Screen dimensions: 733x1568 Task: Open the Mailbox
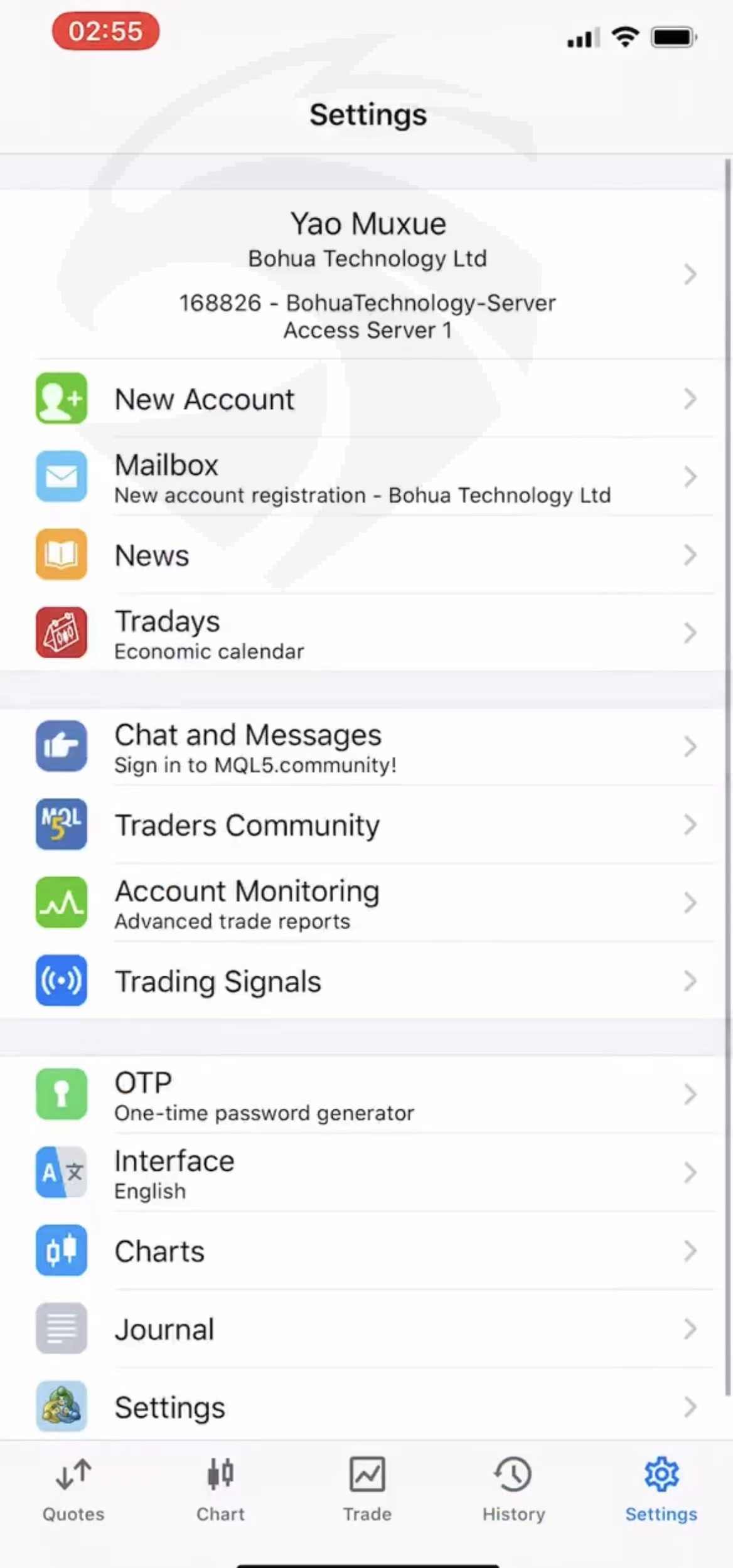(366, 477)
